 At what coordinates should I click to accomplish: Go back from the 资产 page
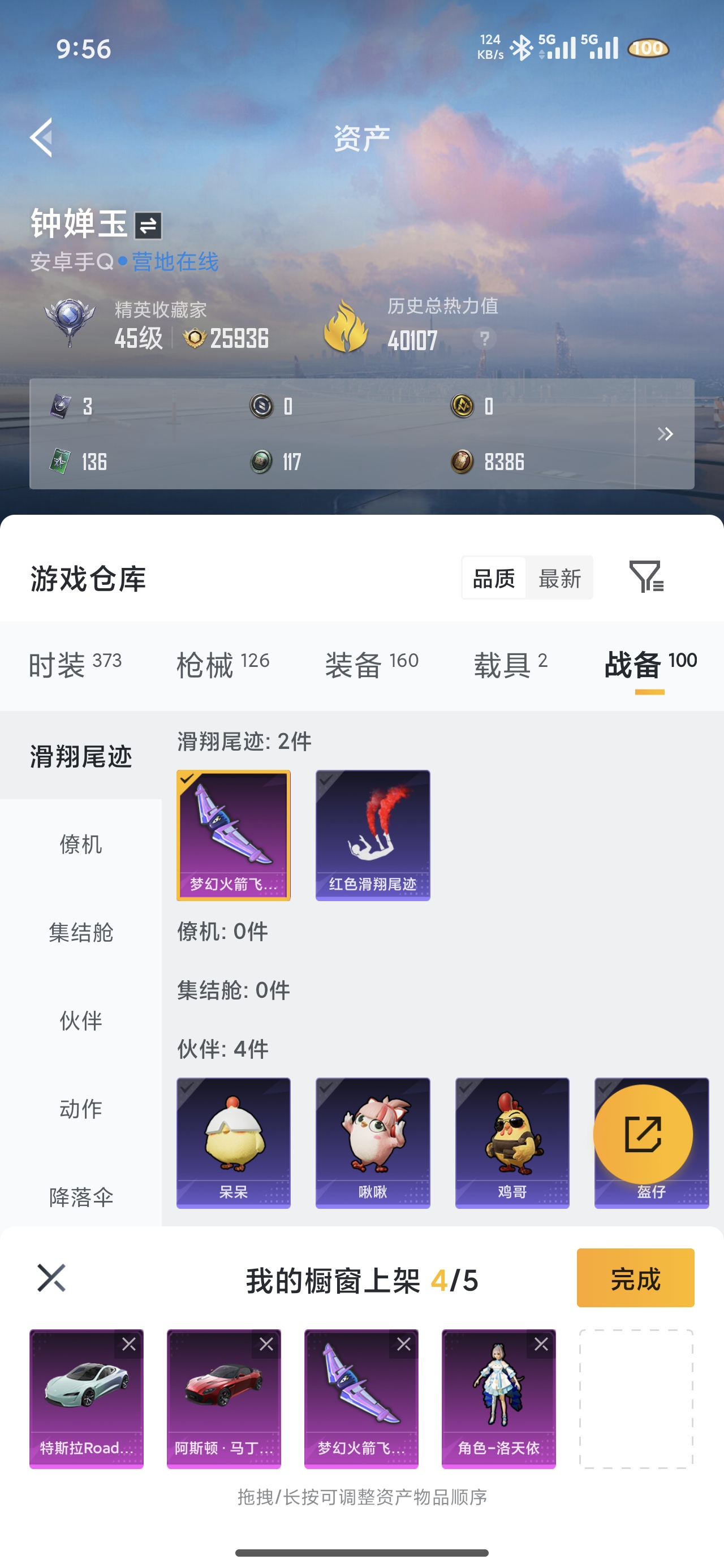click(x=41, y=137)
